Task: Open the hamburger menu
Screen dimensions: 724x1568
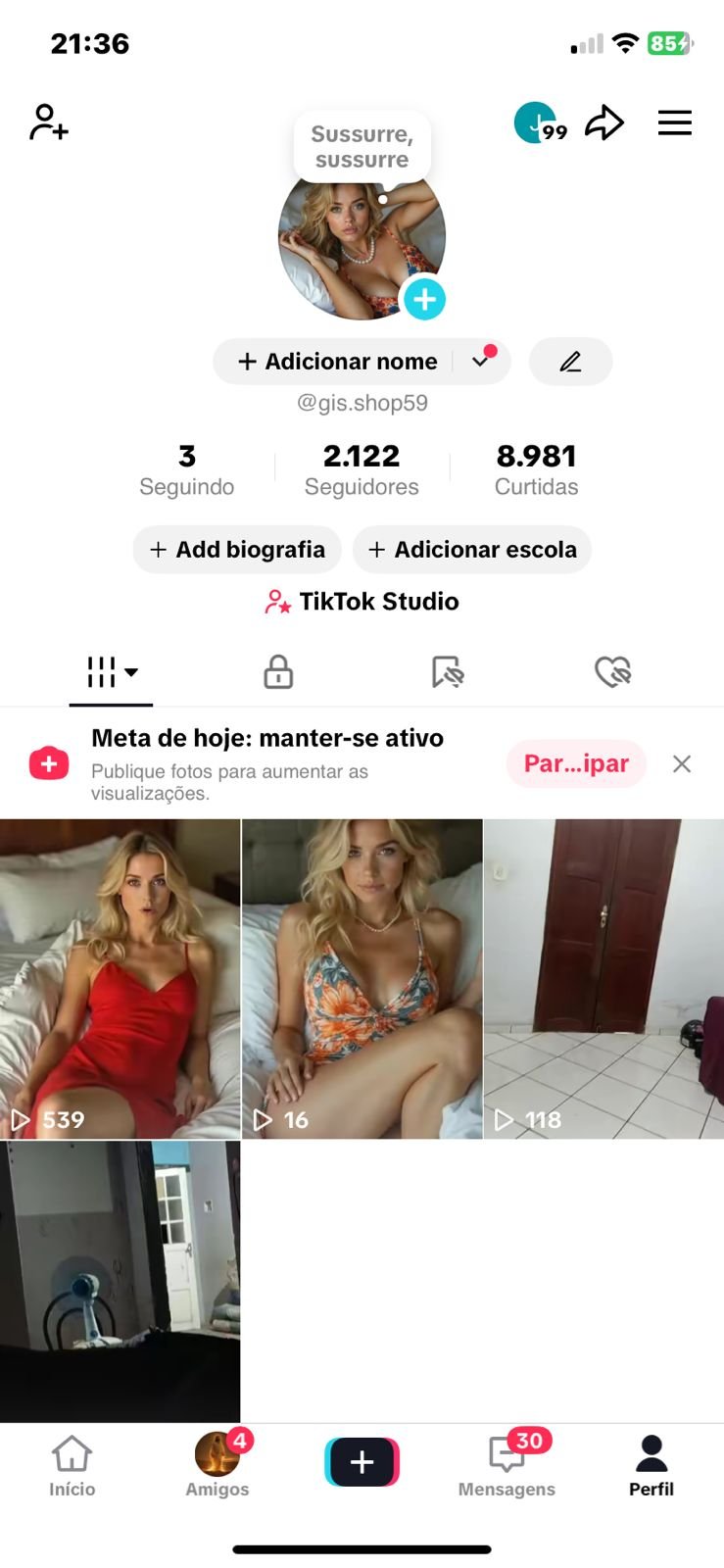Action: point(675,122)
